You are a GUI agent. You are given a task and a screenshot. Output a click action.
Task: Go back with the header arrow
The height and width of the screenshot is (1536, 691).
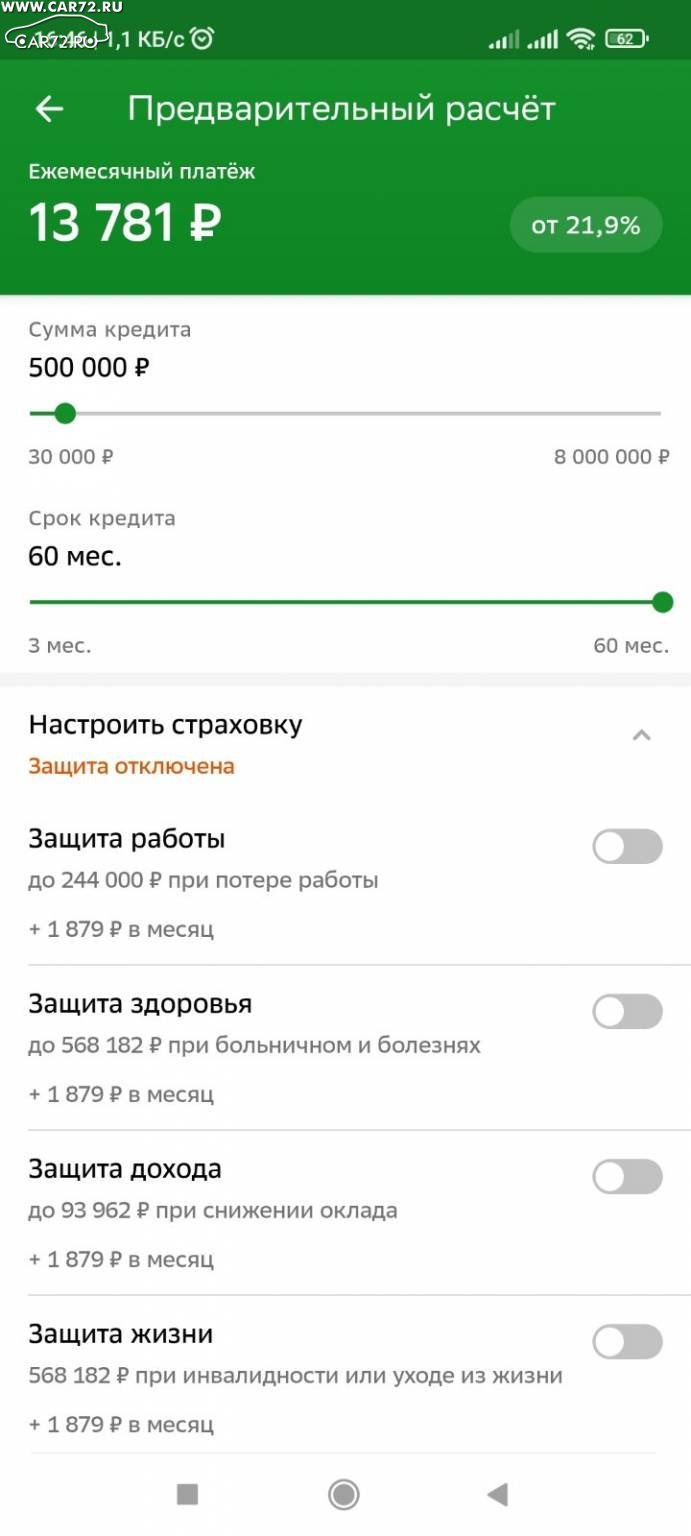(x=49, y=110)
